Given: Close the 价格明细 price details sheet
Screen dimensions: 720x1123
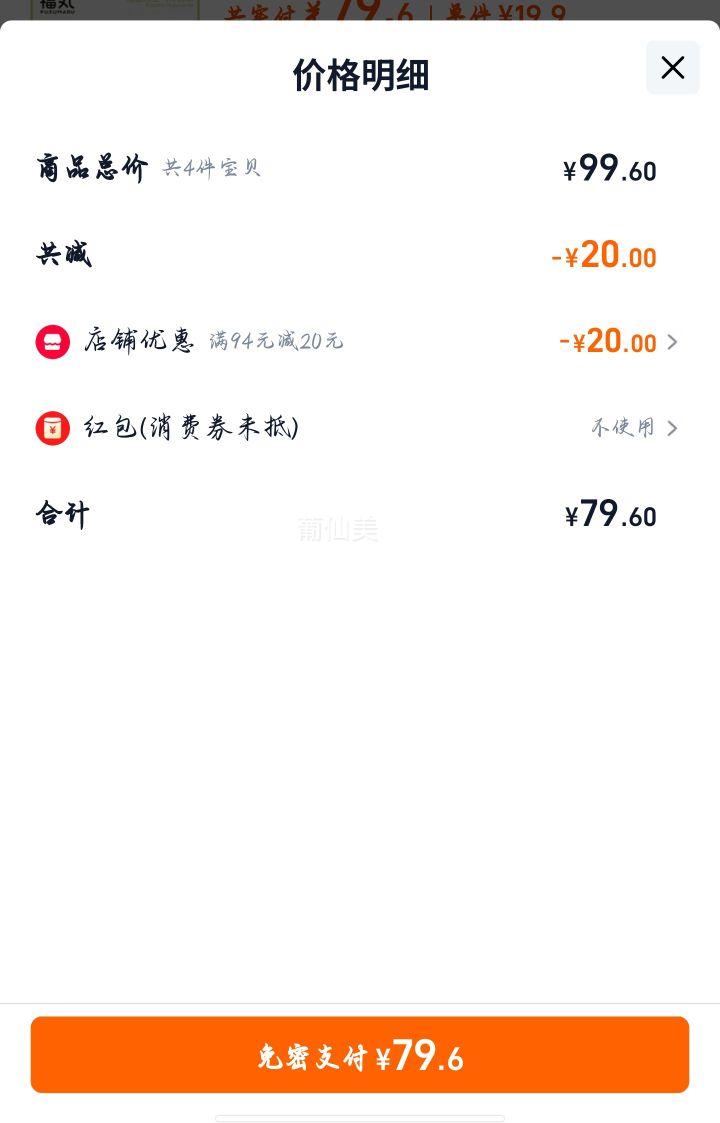Looking at the screenshot, I should (672, 68).
